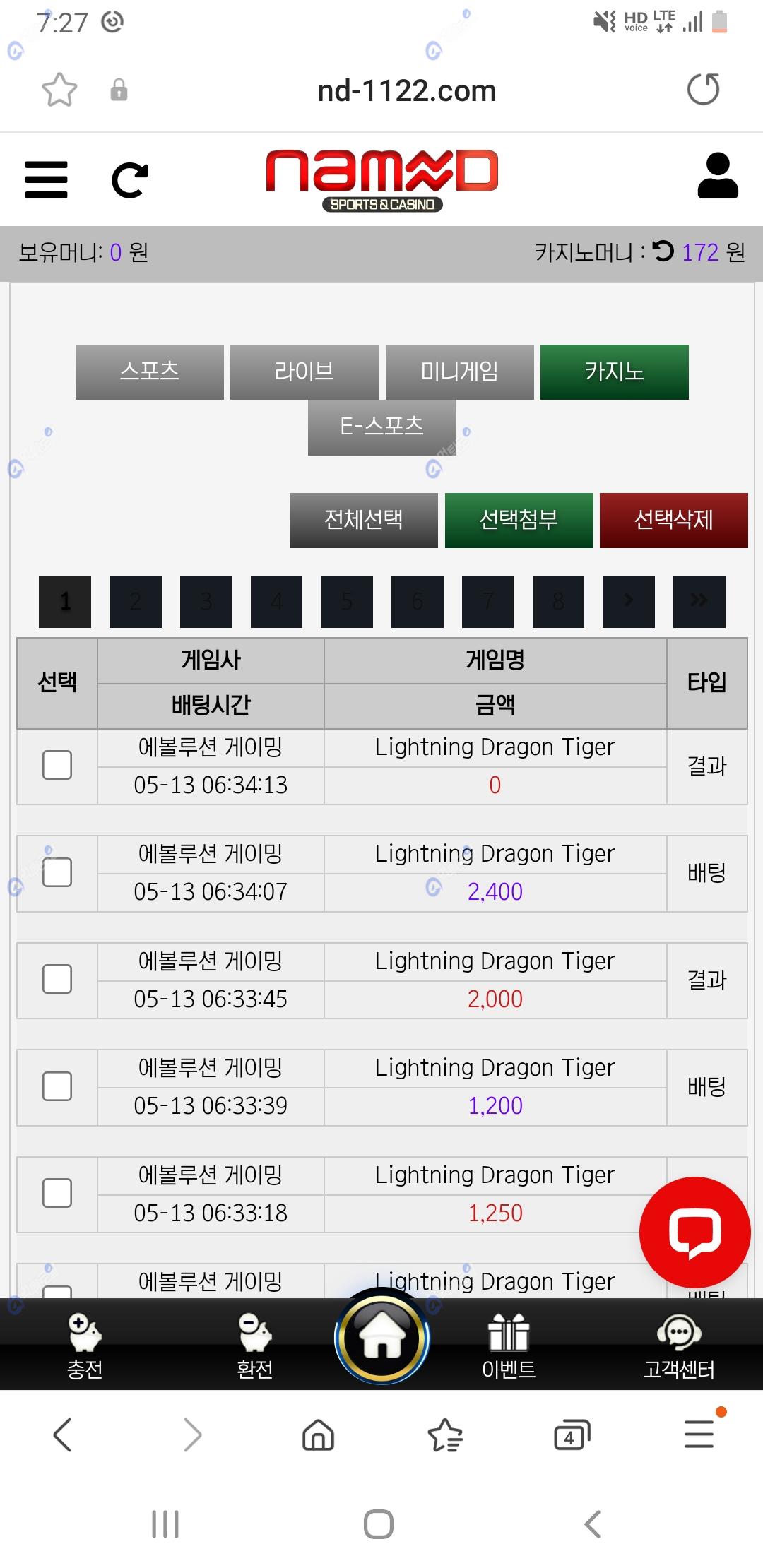Jump to the last page arrow
The height and width of the screenshot is (1568, 763).
(699, 602)
